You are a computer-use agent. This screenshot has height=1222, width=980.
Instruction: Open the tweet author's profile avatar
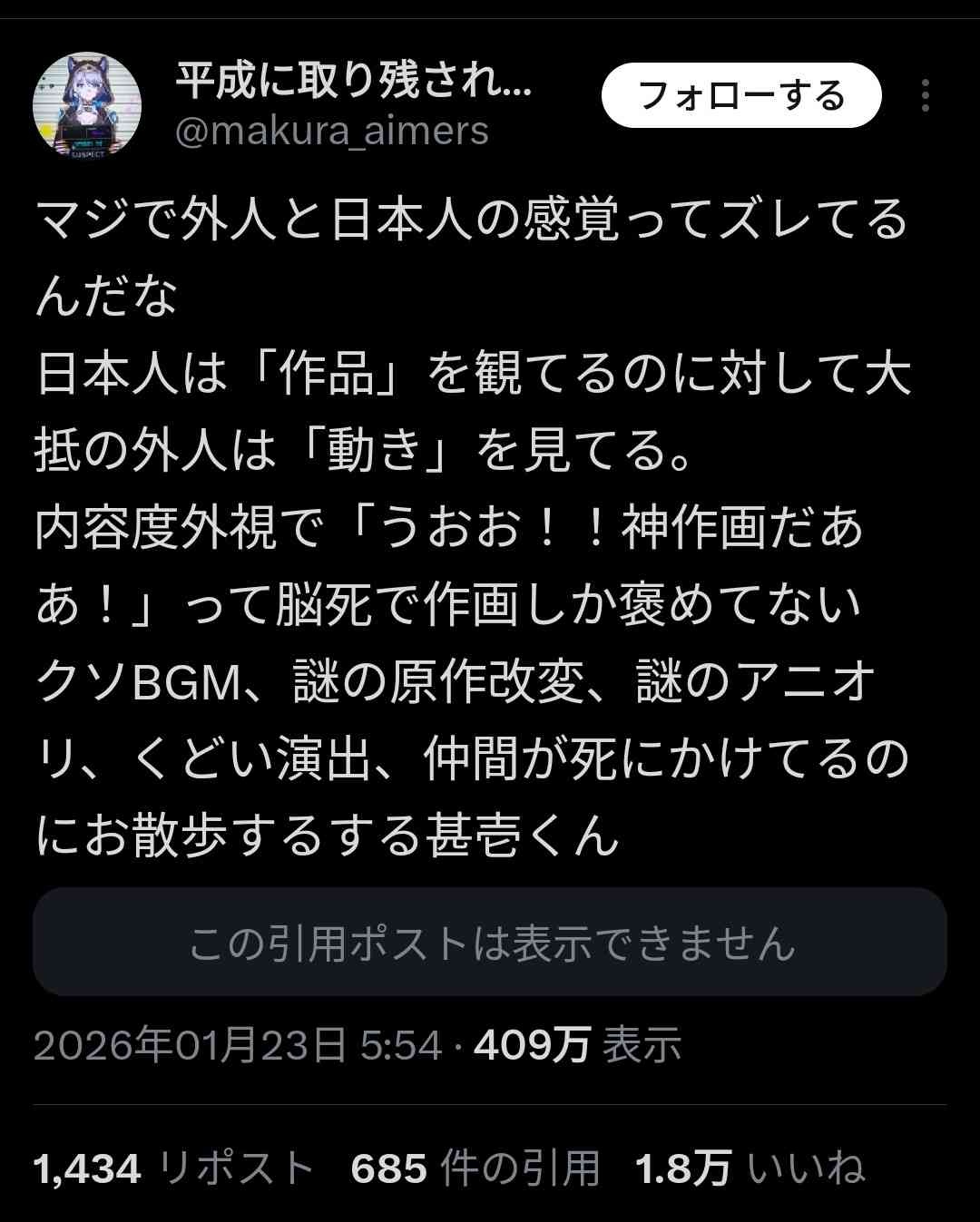coord(87,106)
